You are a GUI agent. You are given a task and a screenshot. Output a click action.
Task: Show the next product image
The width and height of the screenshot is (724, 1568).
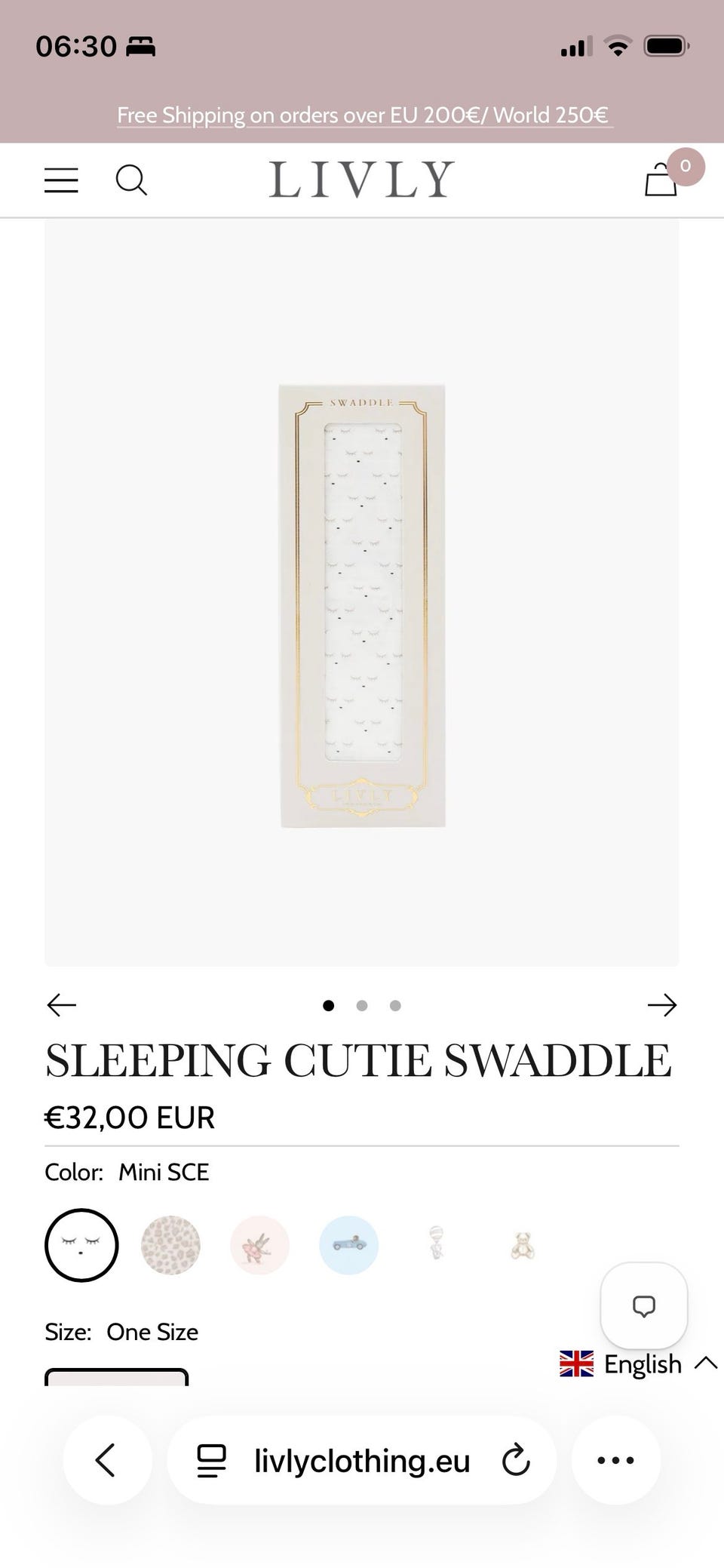click(x=662, y=1005)
